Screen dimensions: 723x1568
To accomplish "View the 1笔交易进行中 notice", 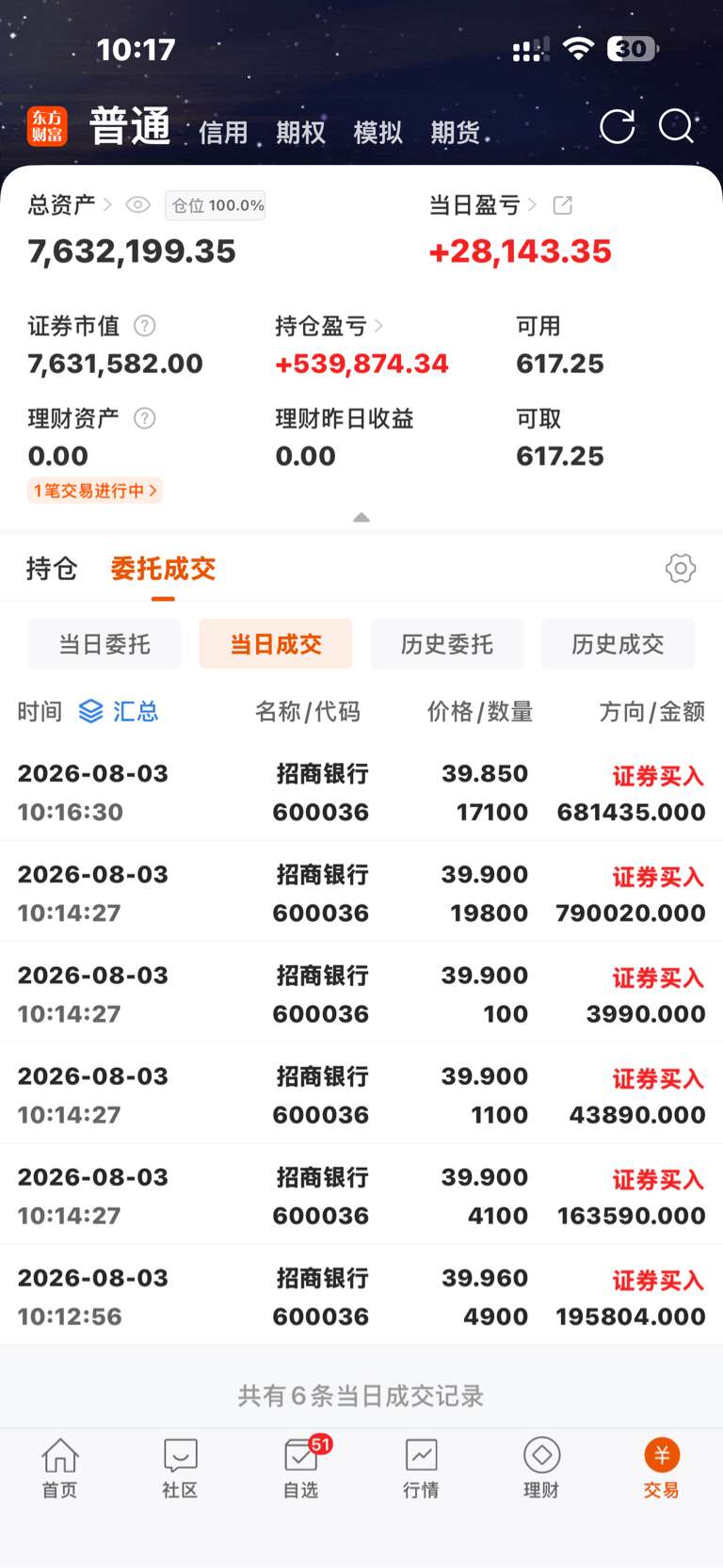I will [x=95, y=491].
